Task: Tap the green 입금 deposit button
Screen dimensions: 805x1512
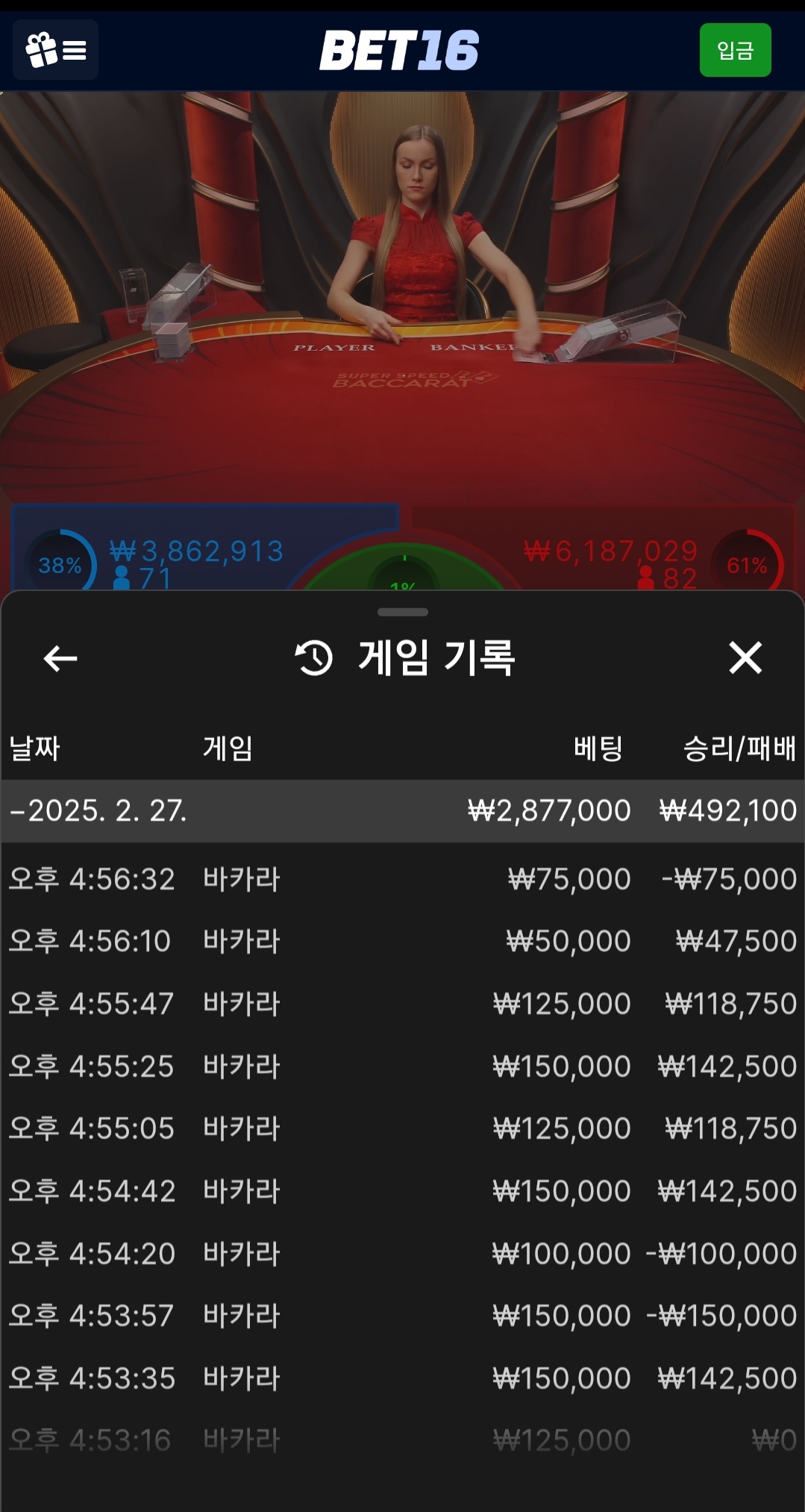Action: pos(735,50)
